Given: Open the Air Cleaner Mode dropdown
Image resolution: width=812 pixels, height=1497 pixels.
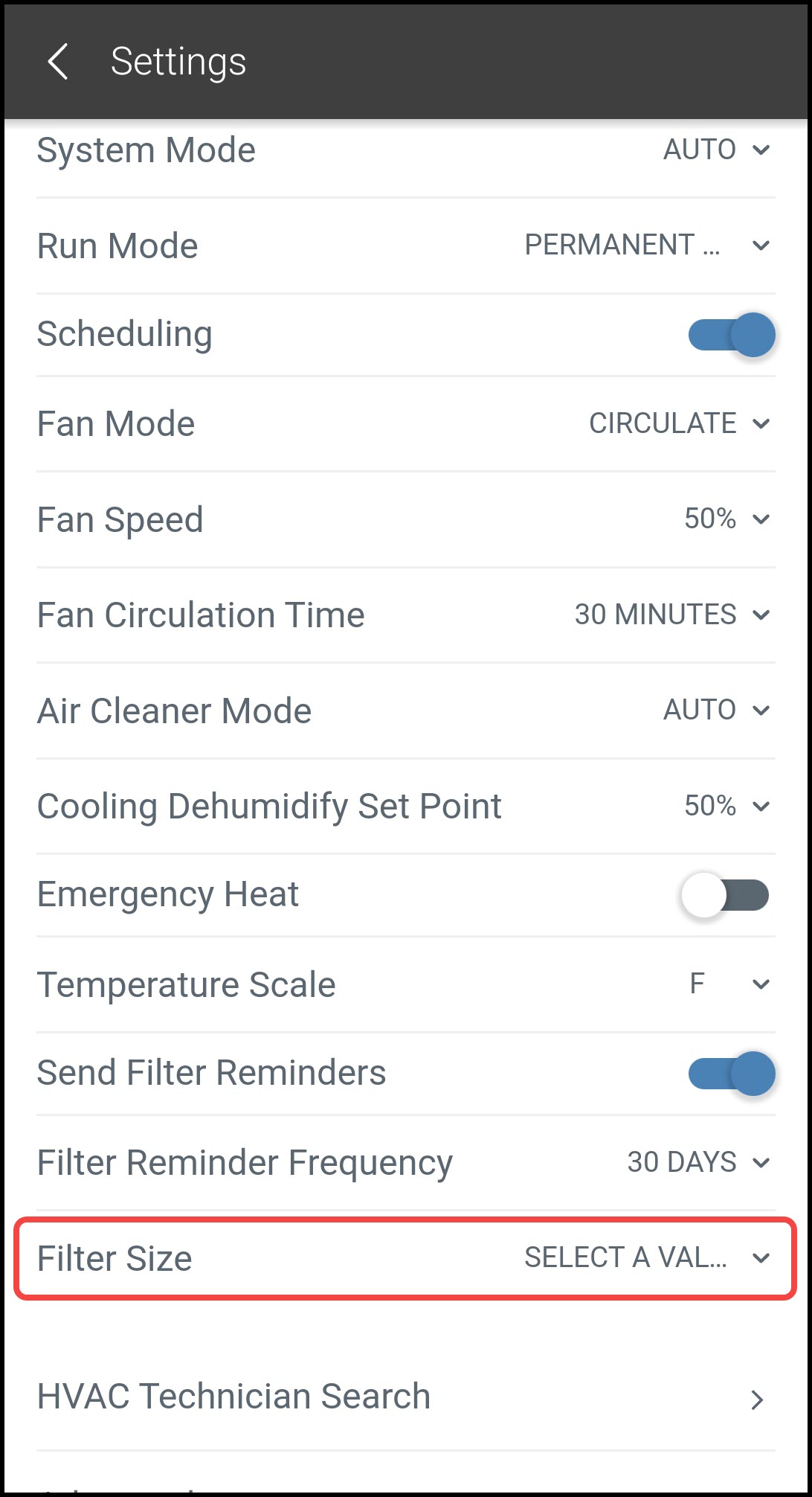Looking at the screenshot, I should point(761,710).
